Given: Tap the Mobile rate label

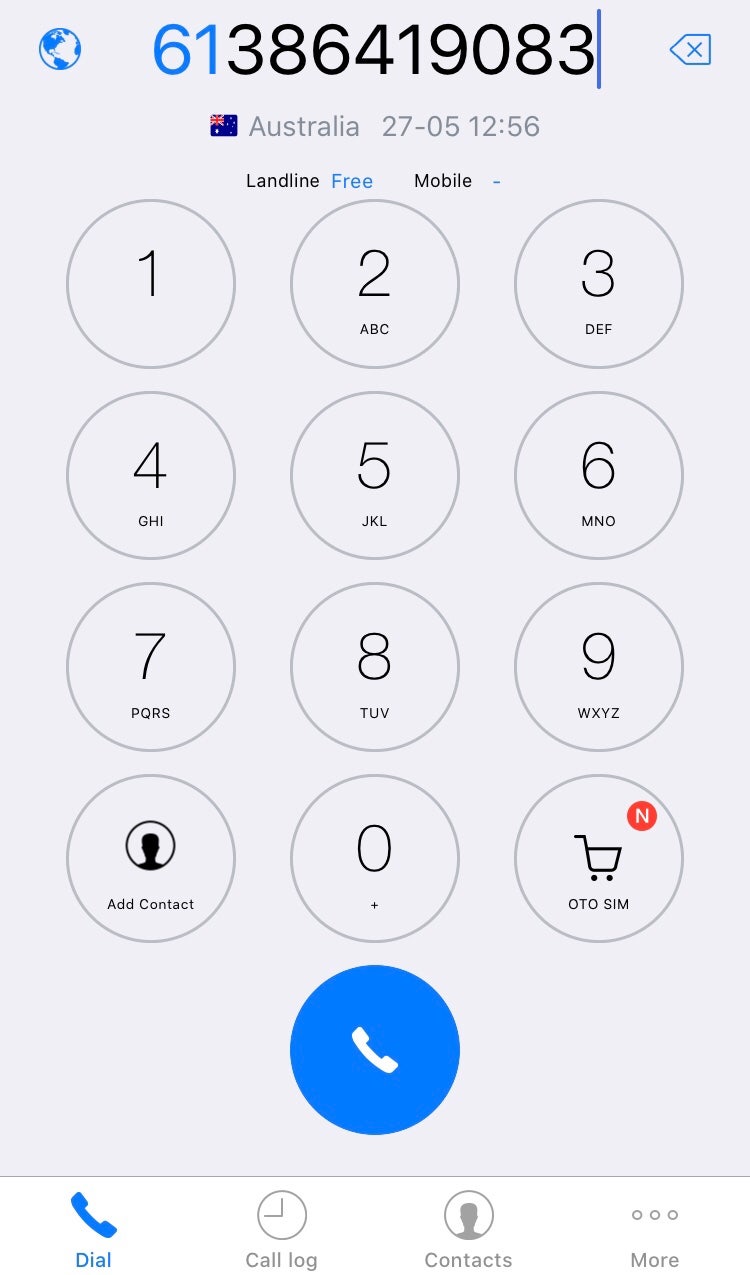Looking at the screenshot, I should click(x=443, y=181).
